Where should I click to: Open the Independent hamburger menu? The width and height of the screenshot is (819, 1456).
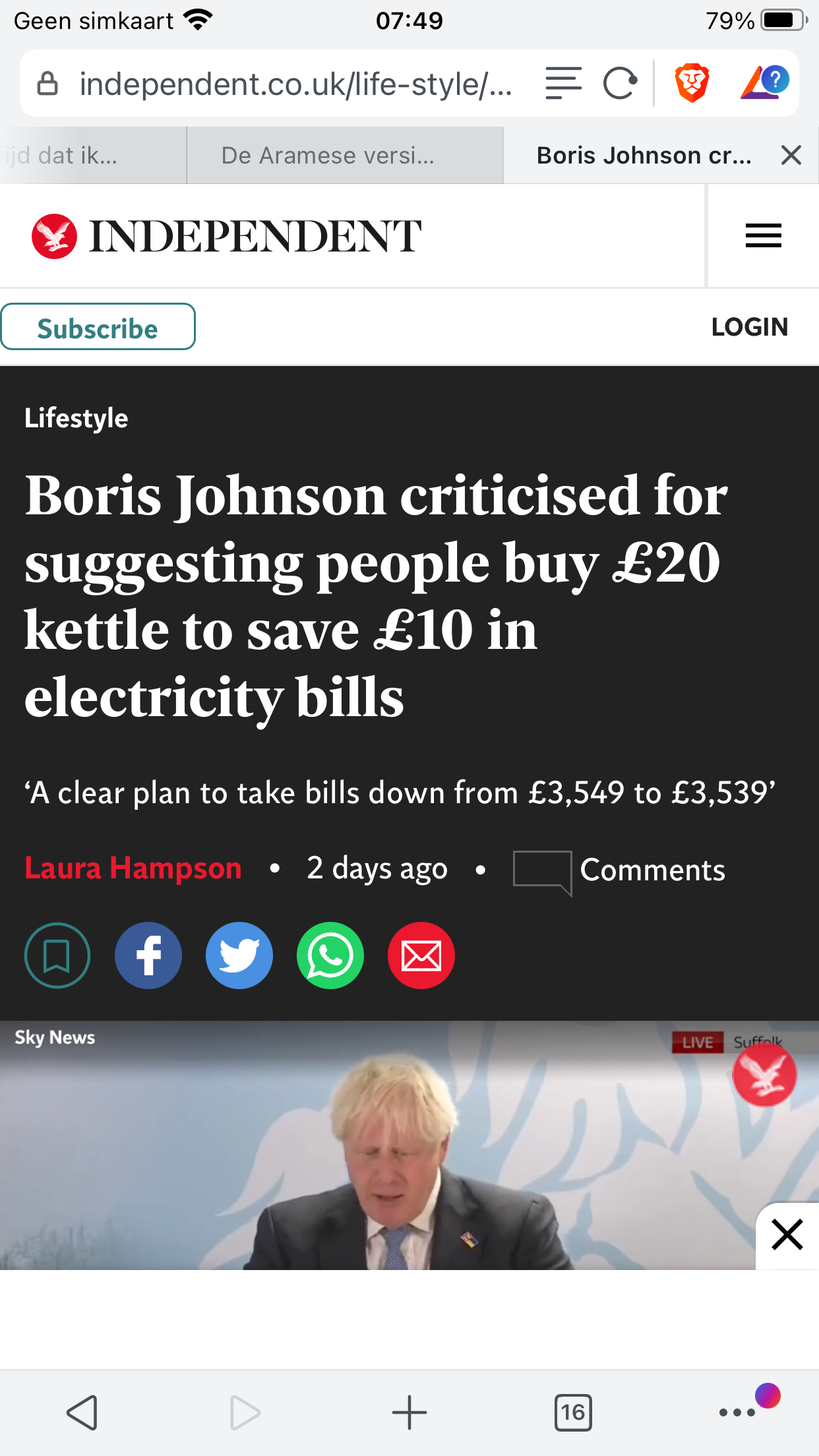[763, 235]
